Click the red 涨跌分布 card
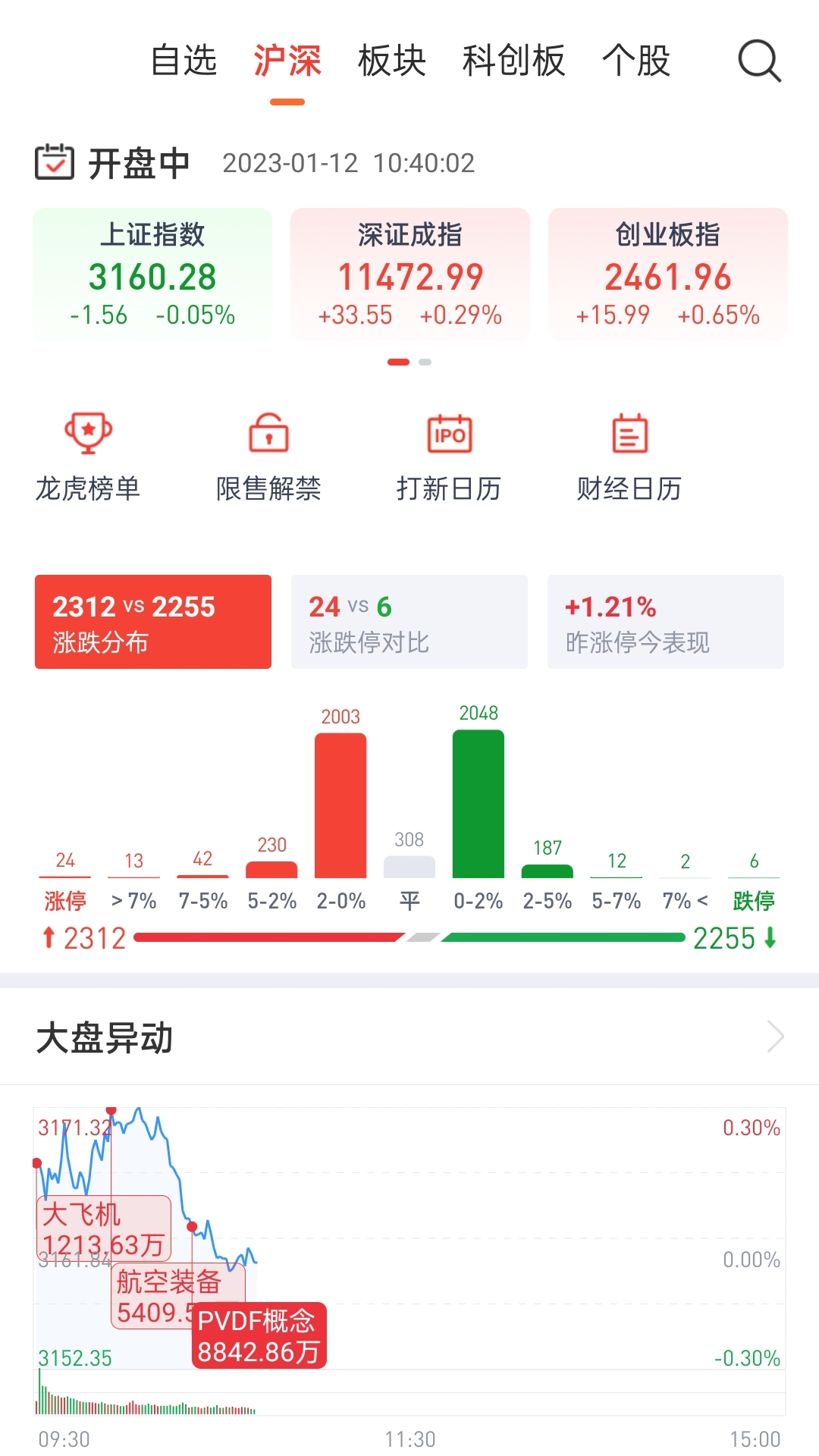Image resolution: width=819 pixels, height=1456 pixels. click(x=152, y=622)
